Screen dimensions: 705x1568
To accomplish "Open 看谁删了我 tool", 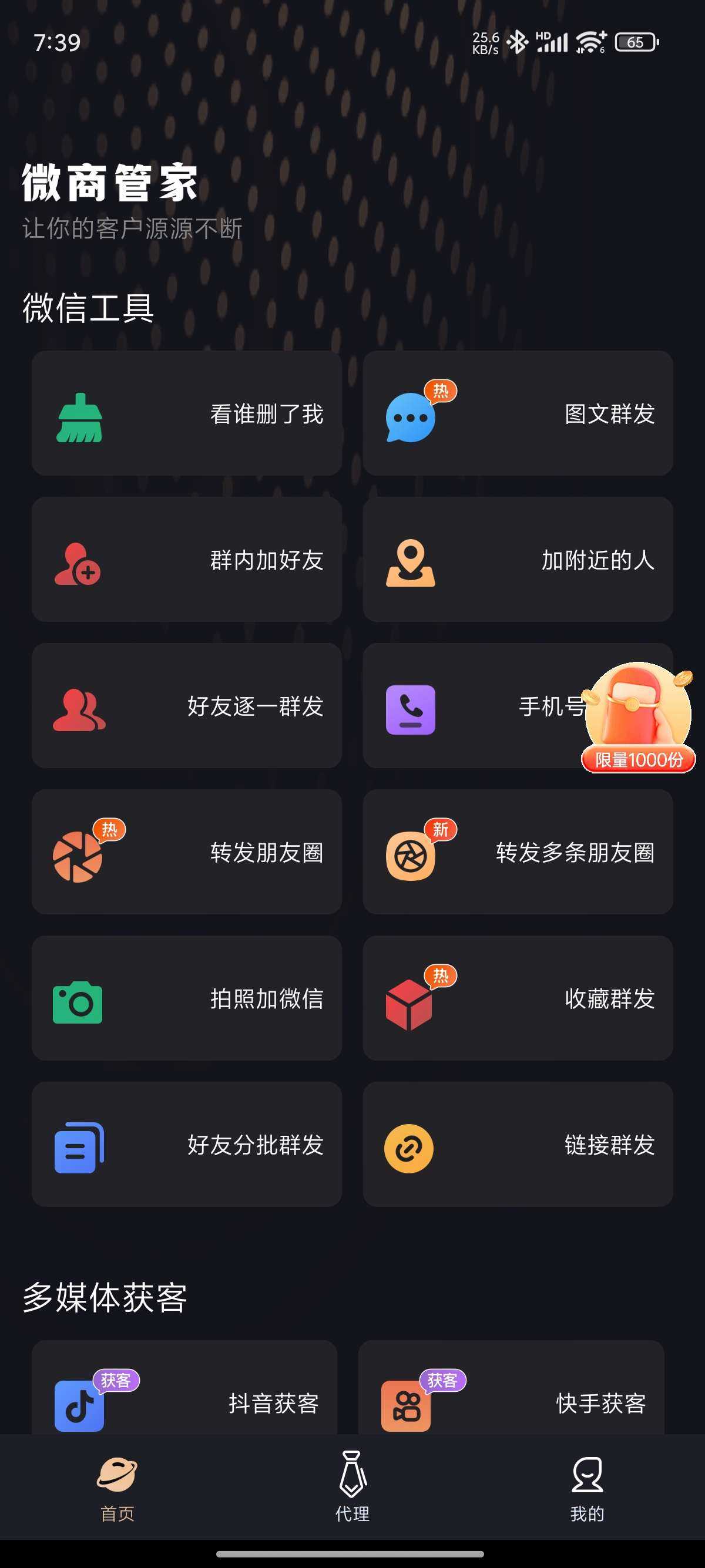I will click(x=186, y=413).
